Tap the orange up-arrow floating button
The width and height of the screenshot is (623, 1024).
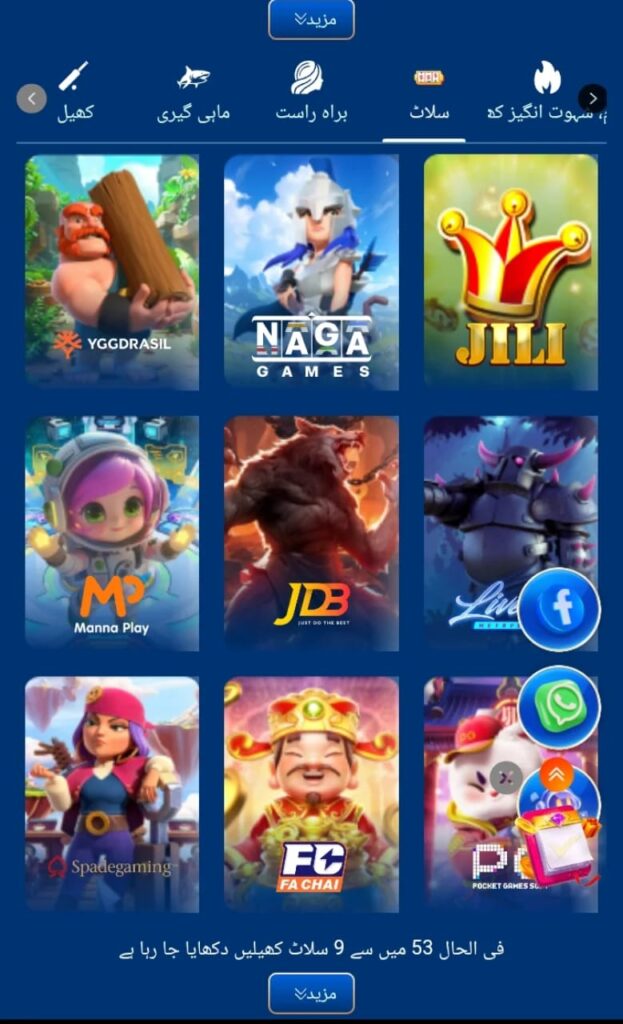556,774
